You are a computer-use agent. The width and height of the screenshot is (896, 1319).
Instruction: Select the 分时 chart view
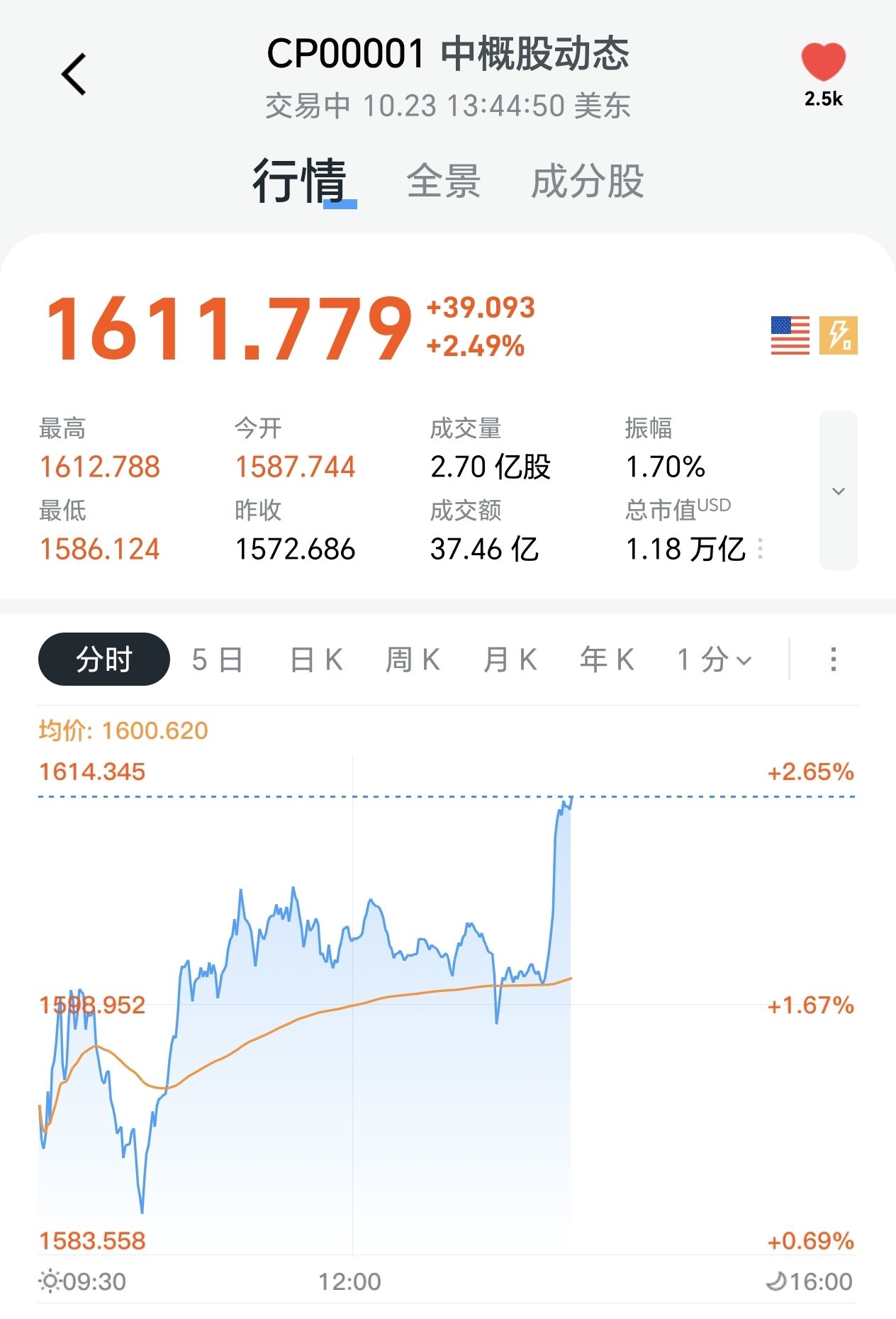[104, 659]
